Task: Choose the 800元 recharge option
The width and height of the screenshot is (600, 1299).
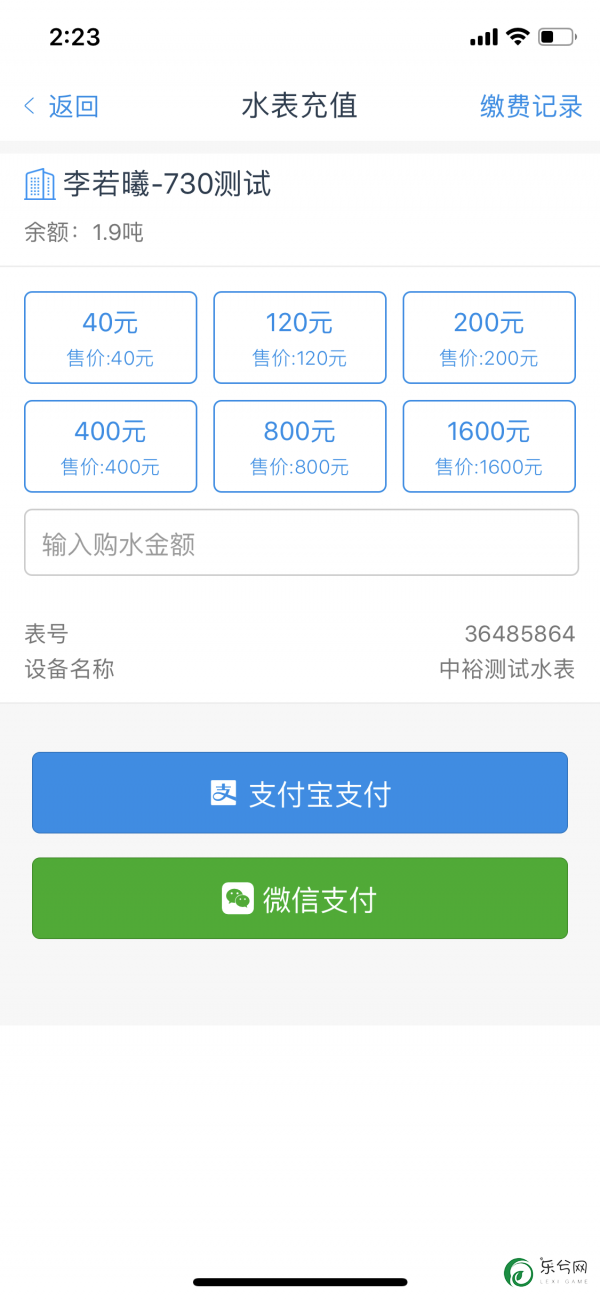Action: point(300,447)
